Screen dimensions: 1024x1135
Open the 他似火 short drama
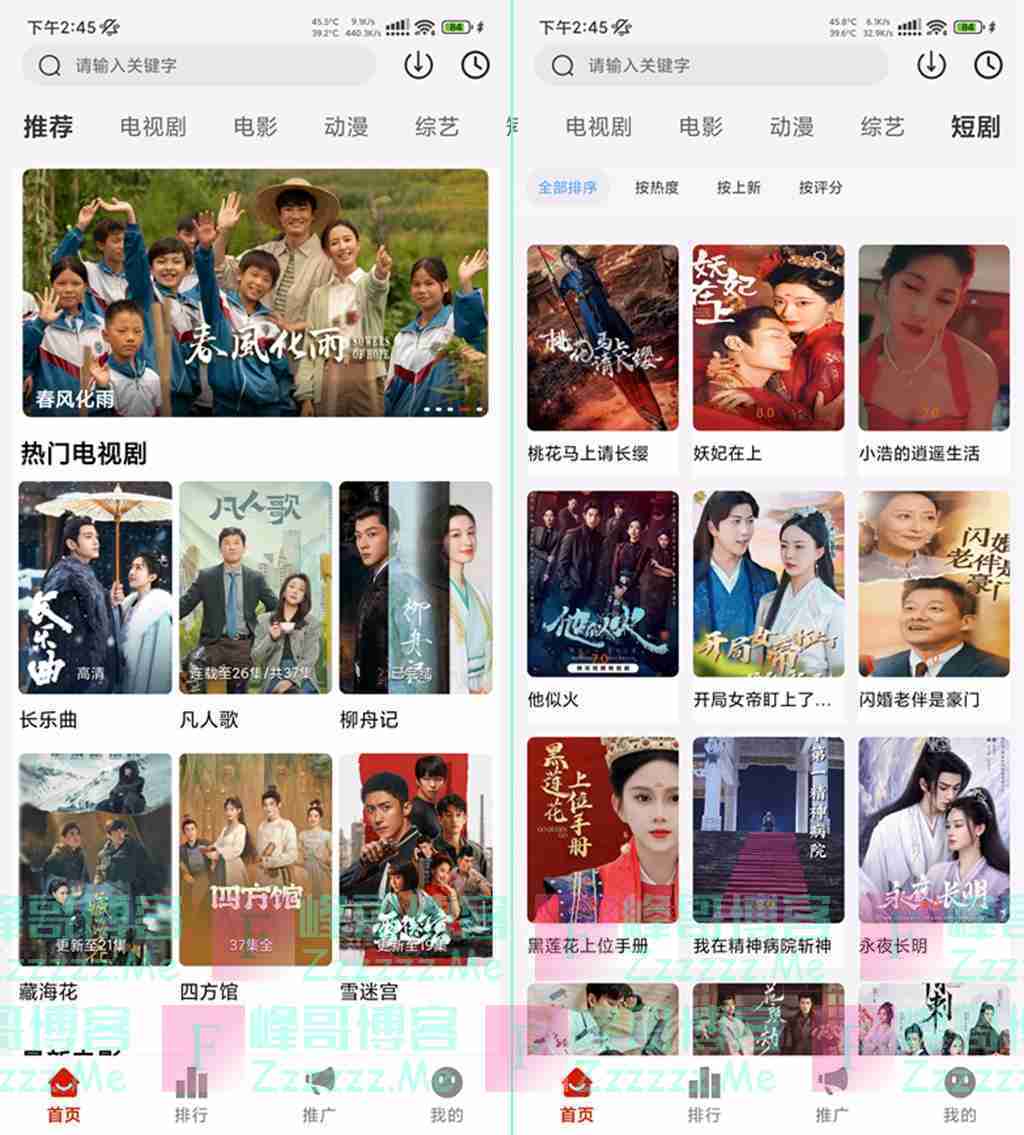(x=603, y=584)
